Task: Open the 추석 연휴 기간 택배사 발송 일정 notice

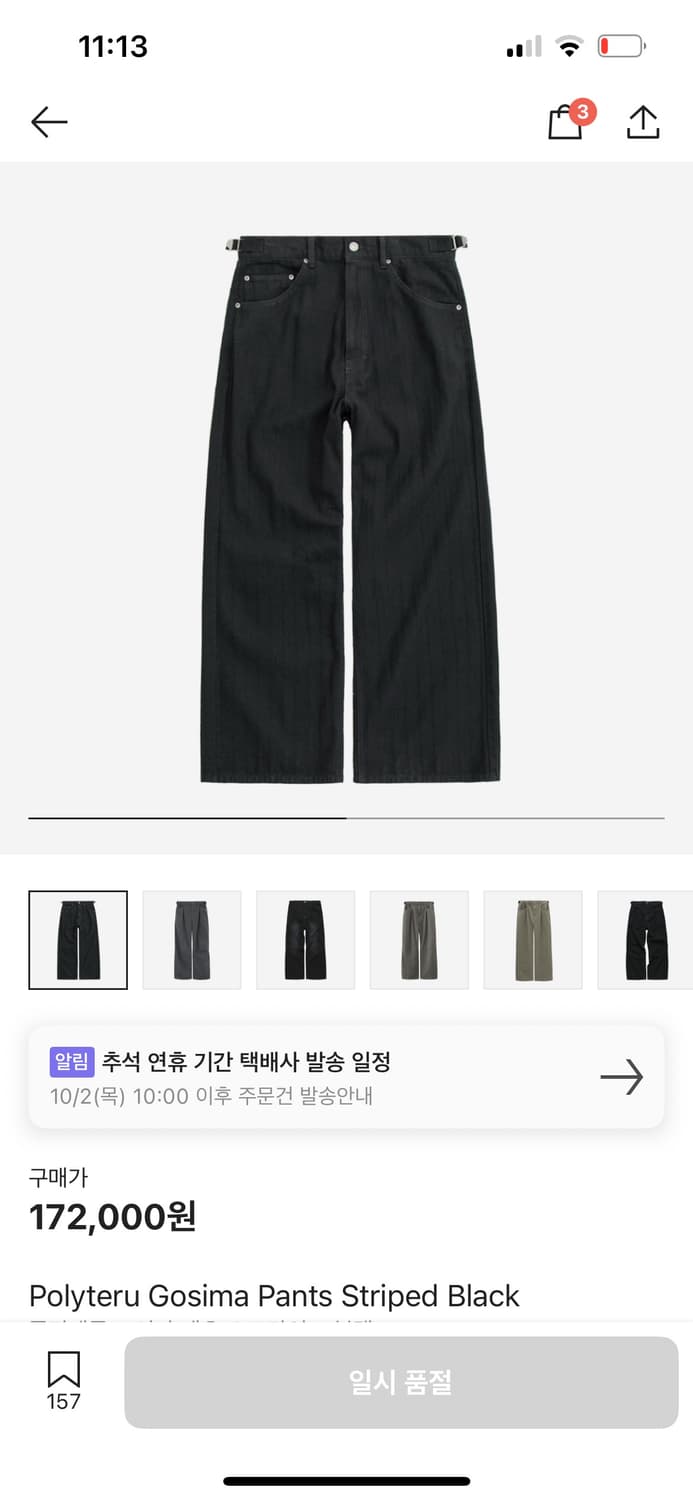Action: pos(346,1077)
